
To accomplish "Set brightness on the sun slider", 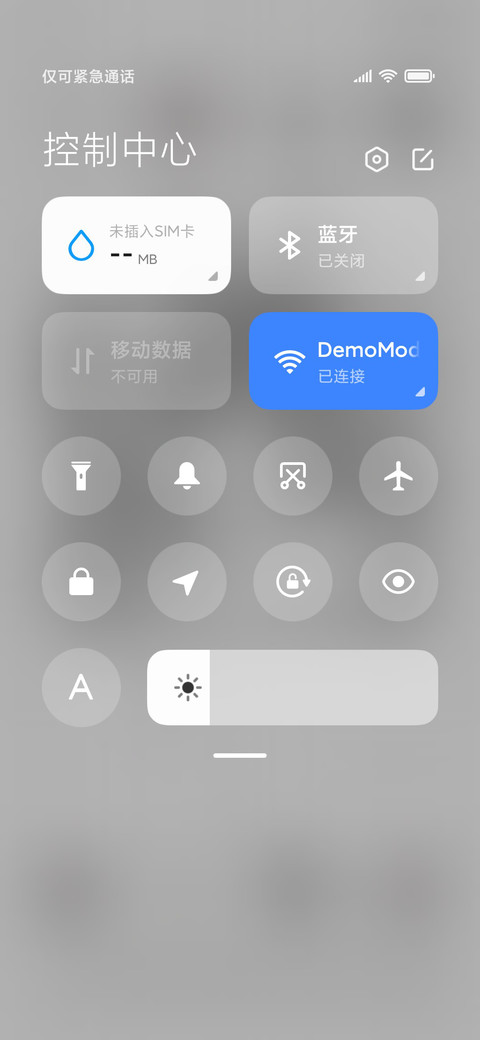I will pyautogui.click(x=292, y=687).
